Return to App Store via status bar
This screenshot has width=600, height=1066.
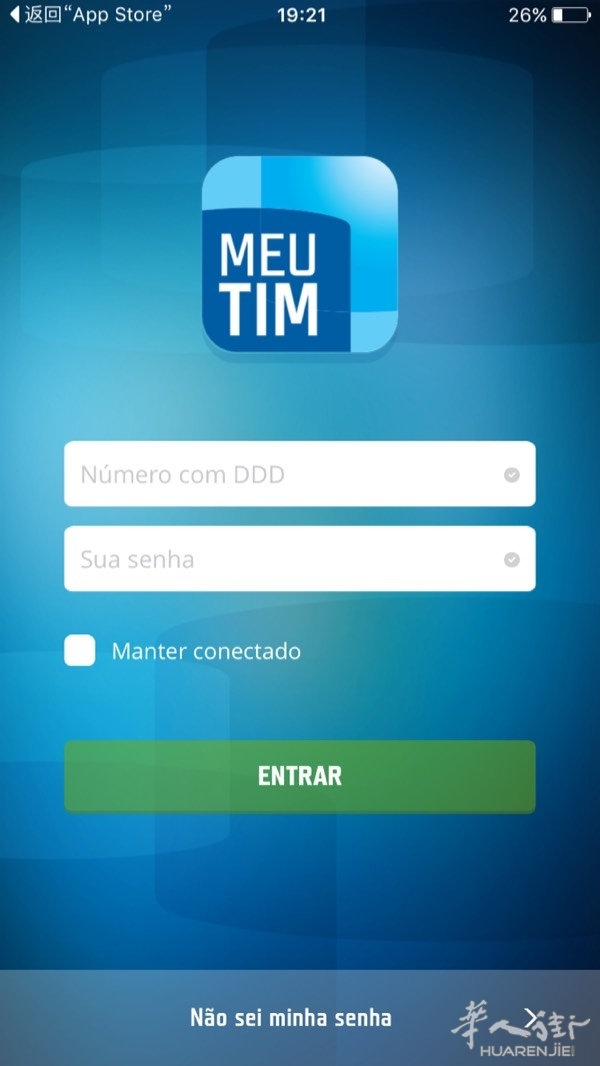click(90, 15)
